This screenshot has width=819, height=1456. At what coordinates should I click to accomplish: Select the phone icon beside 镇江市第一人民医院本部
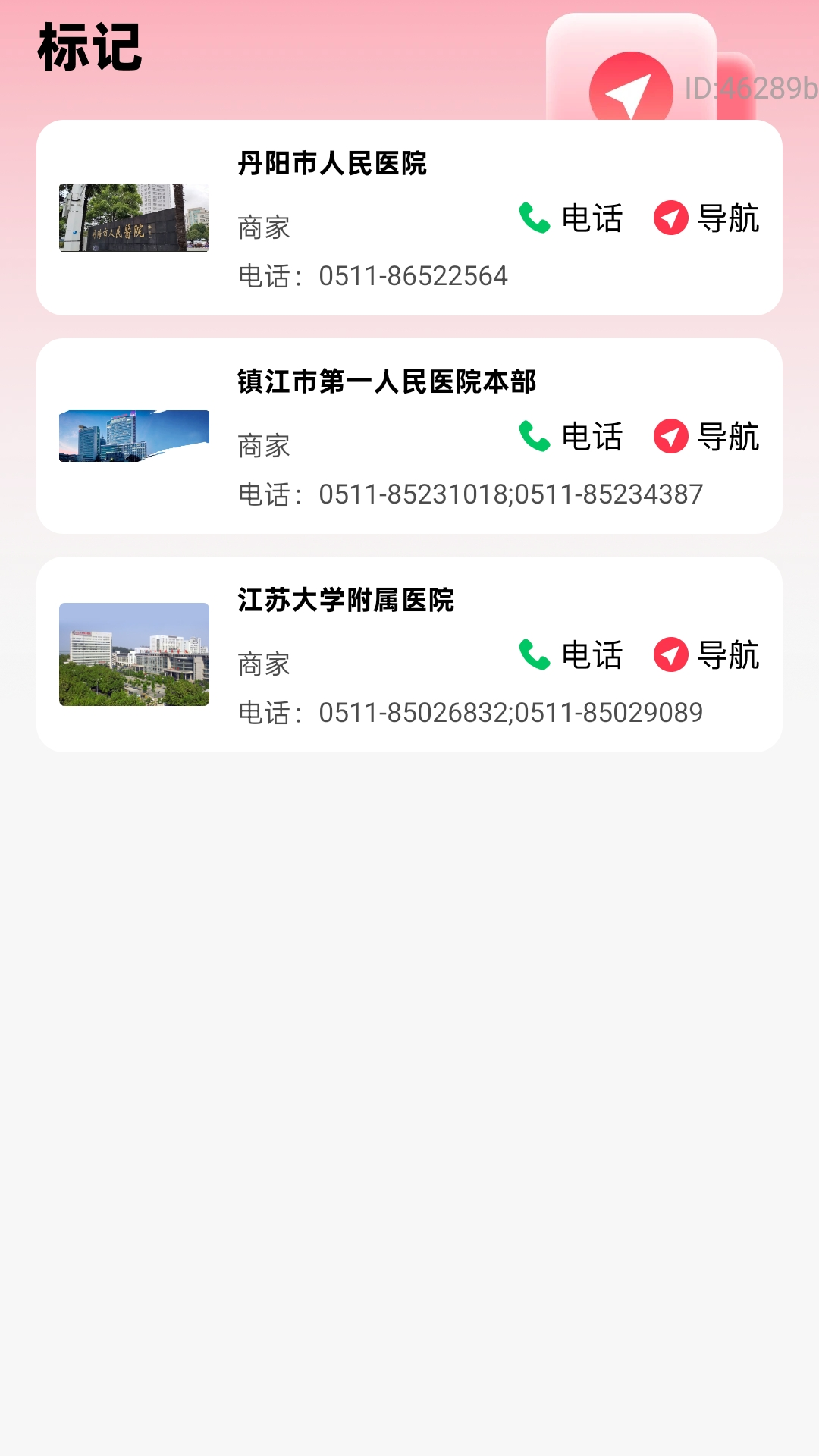[533, 437]
